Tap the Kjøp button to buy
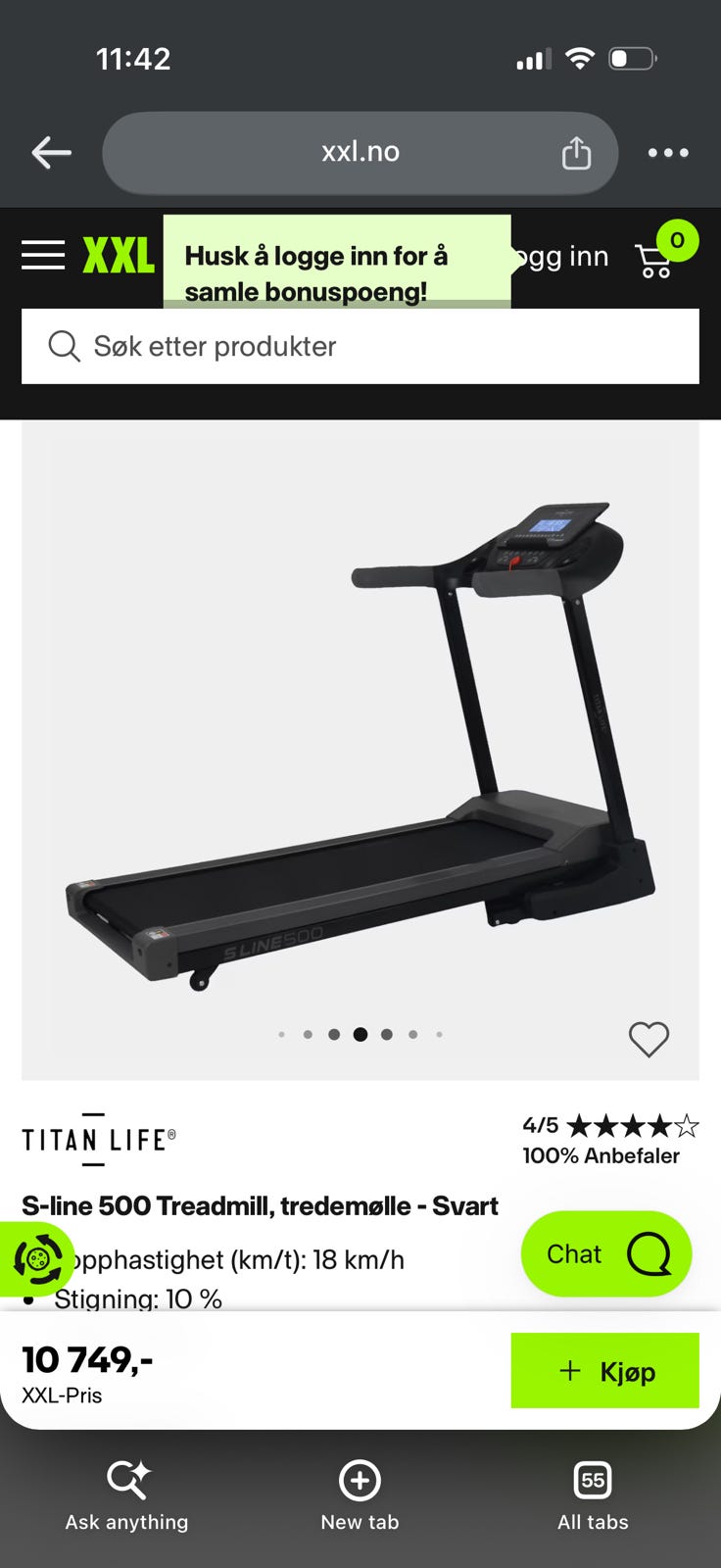This screenshot has height=1568, width=721. click(604, 1370)
